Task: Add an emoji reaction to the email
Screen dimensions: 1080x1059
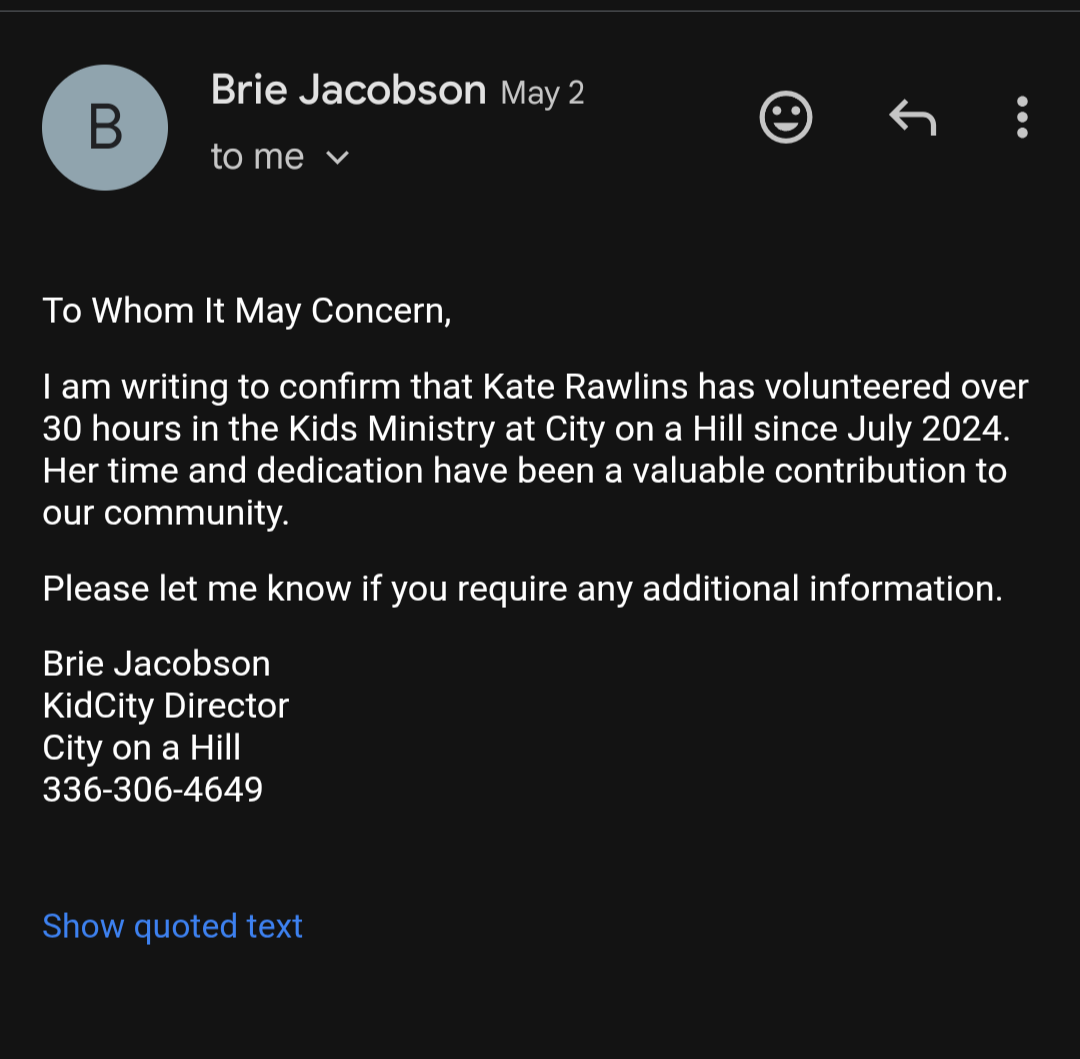Action: click(x=786, y=118)
